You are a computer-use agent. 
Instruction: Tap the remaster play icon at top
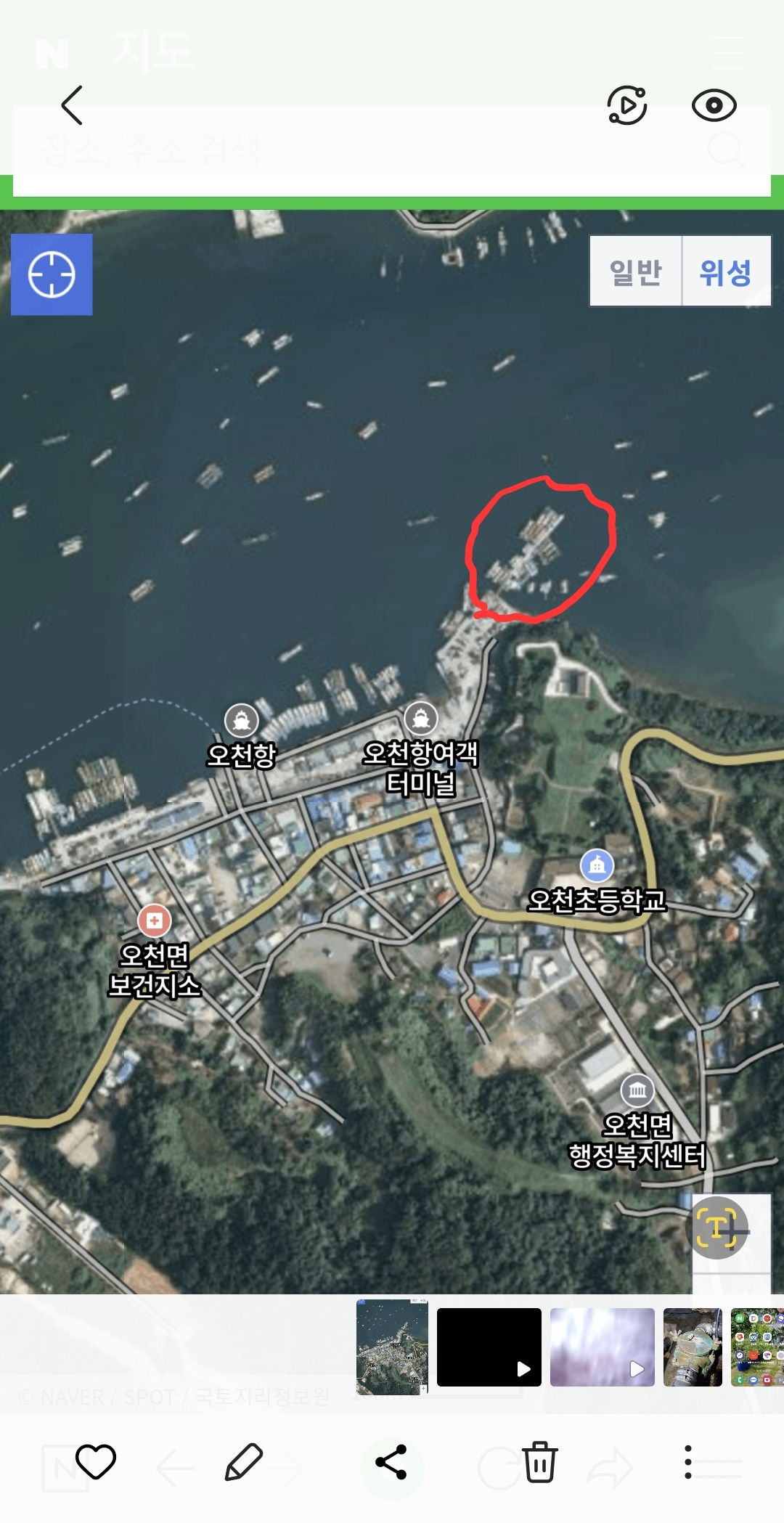tap(627, 106)
